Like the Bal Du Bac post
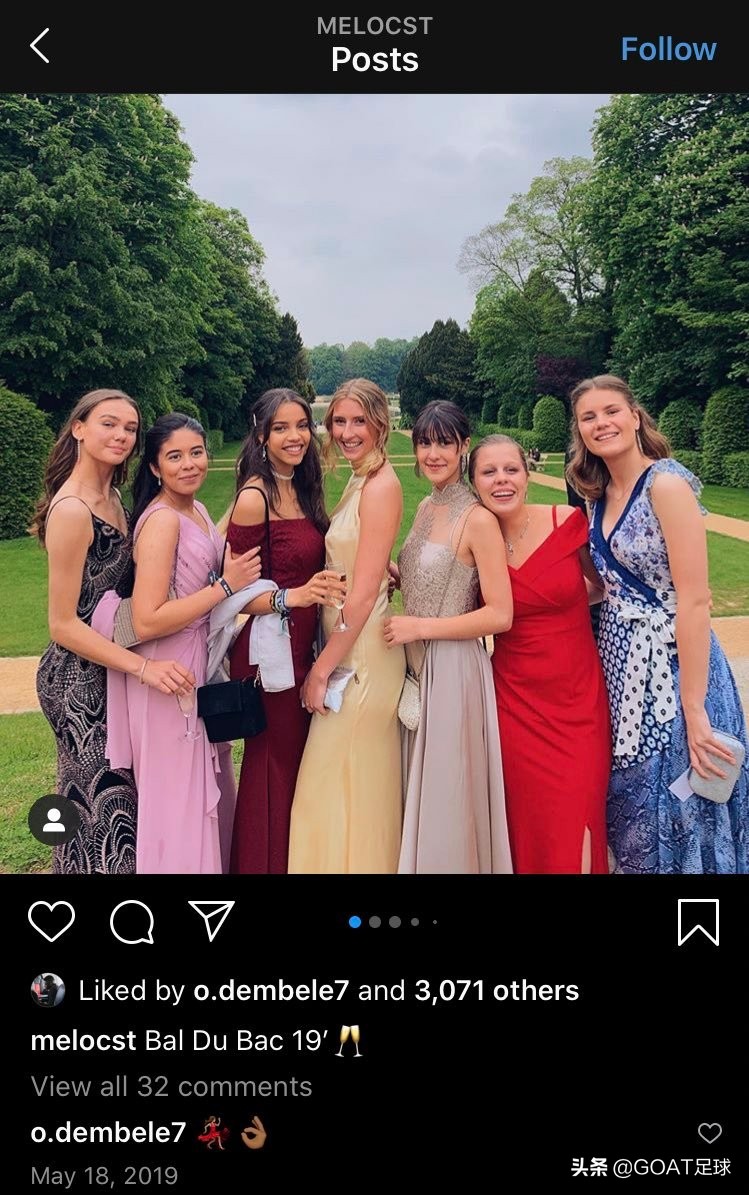Screen dimensions: 749x1195 pos(51,921)
